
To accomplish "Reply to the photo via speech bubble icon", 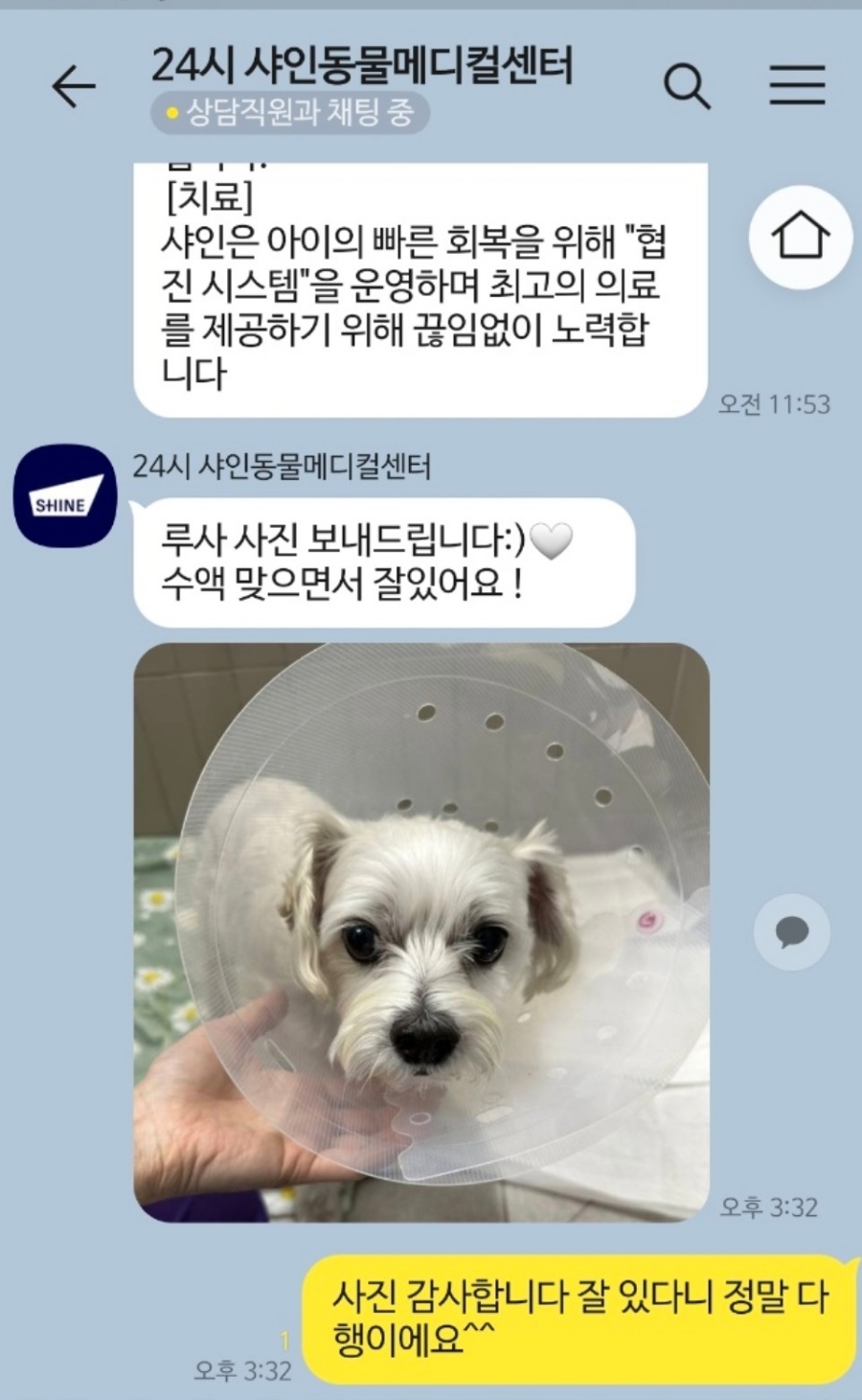I will point(791,931).
